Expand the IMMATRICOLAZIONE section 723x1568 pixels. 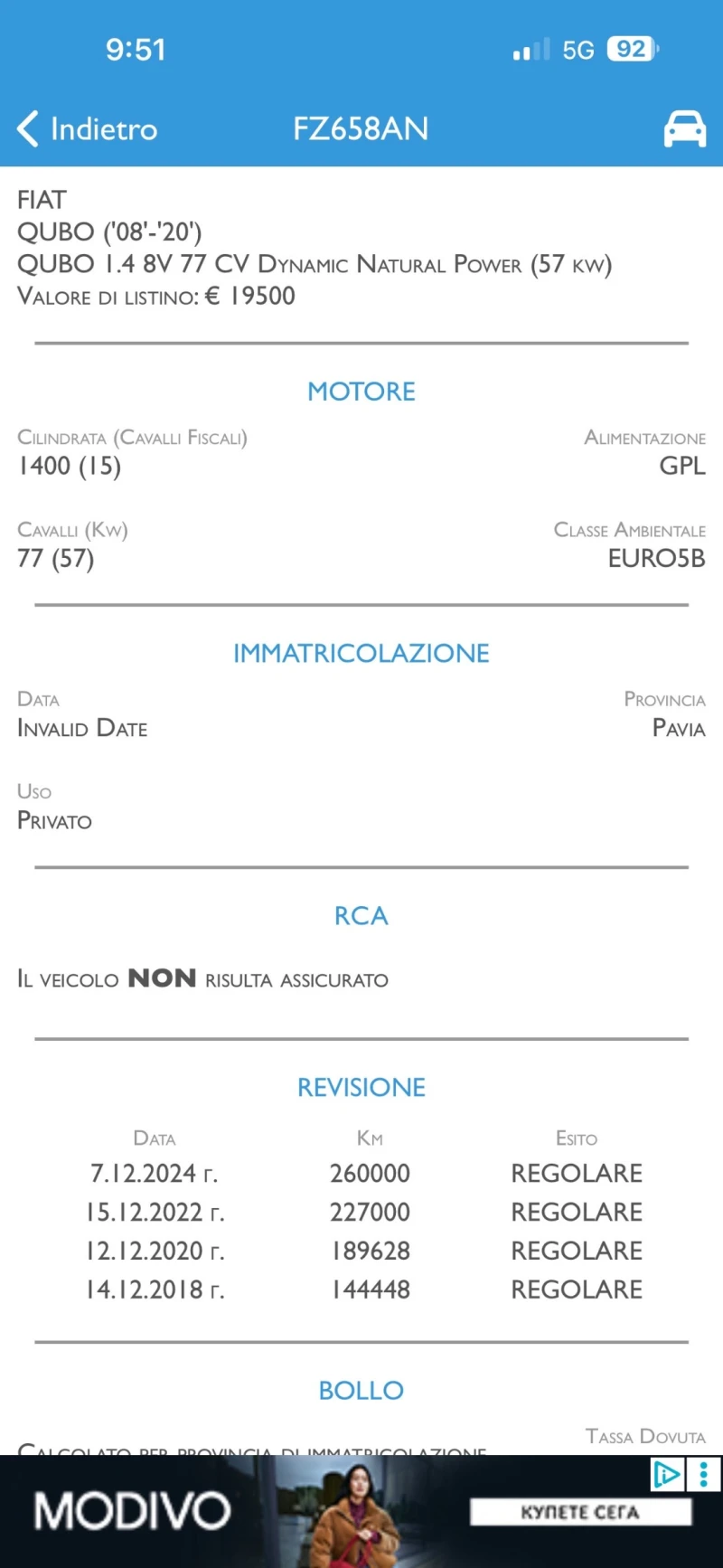coord(361,652)
